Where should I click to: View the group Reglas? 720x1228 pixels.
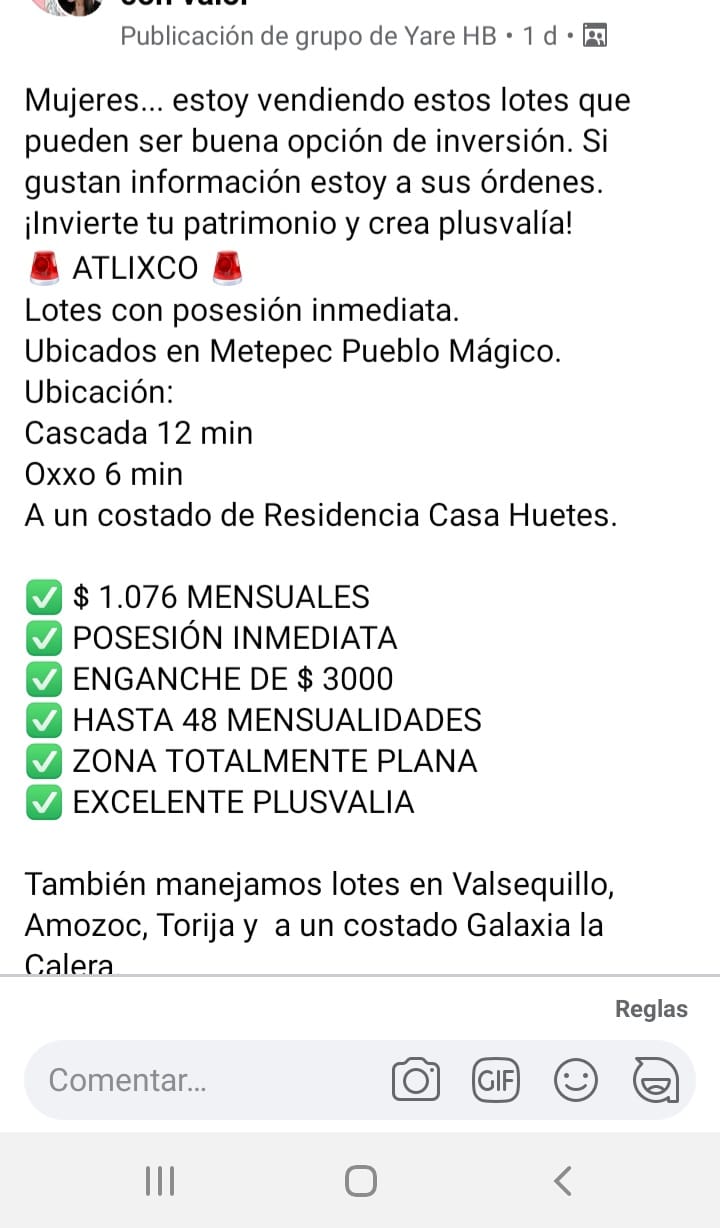point(651,1009)
